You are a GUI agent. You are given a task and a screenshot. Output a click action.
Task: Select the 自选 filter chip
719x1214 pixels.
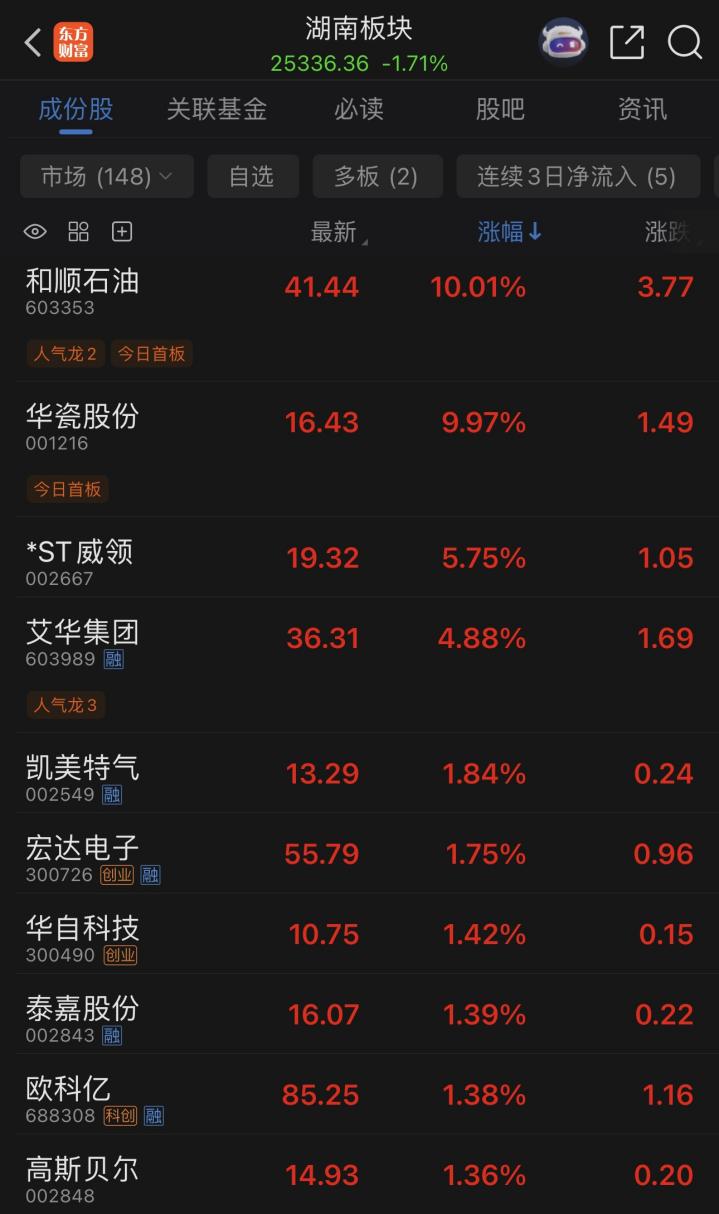click(x=251, y=177)
